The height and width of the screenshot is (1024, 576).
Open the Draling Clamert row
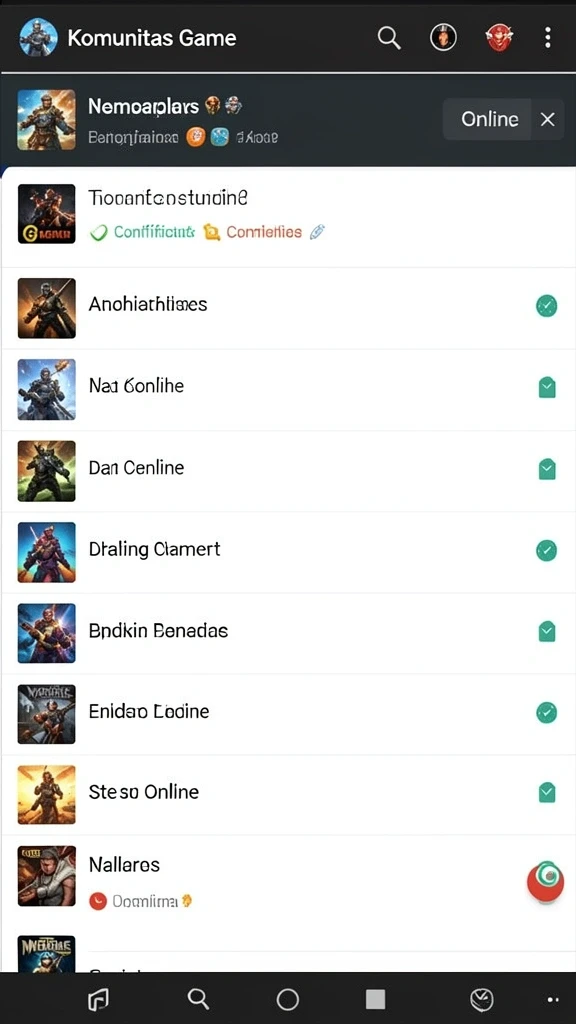point(288,552)
